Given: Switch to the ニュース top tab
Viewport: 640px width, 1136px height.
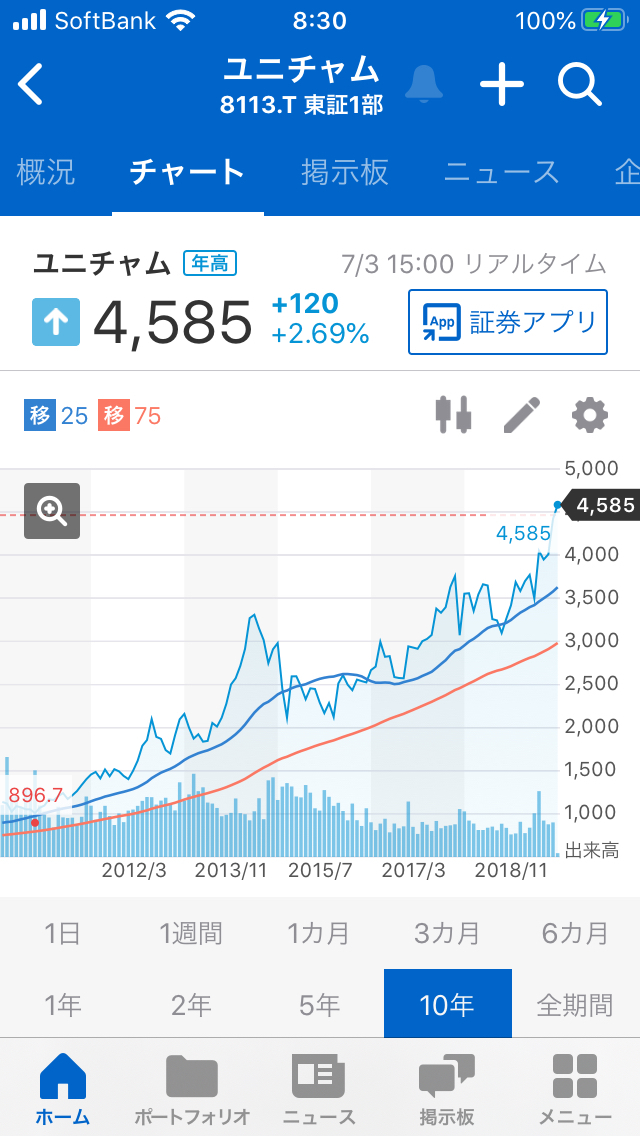Looking at the screenshot, I should coord(501,172).
